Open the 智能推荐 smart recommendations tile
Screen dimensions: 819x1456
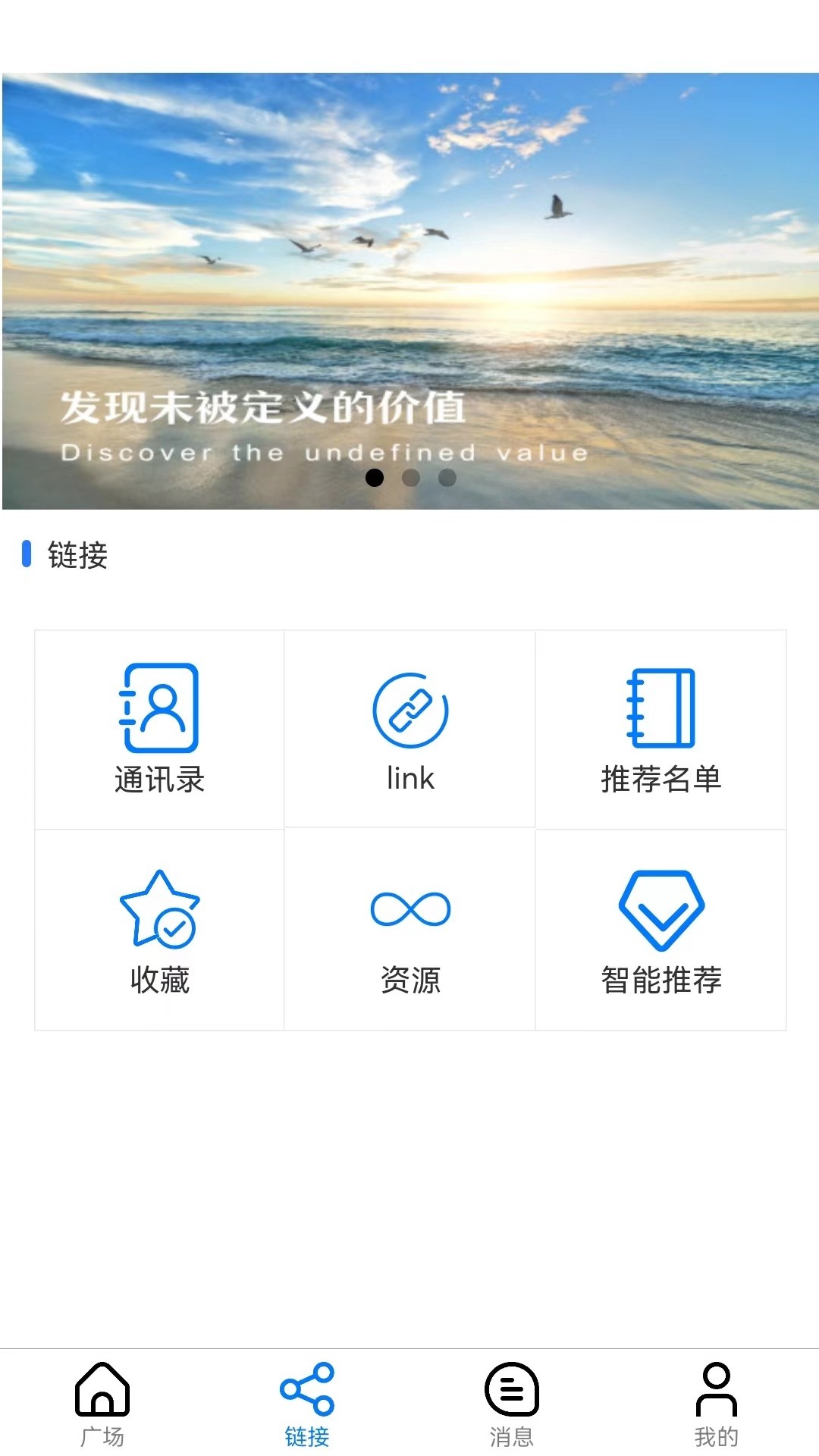(661, 930)
